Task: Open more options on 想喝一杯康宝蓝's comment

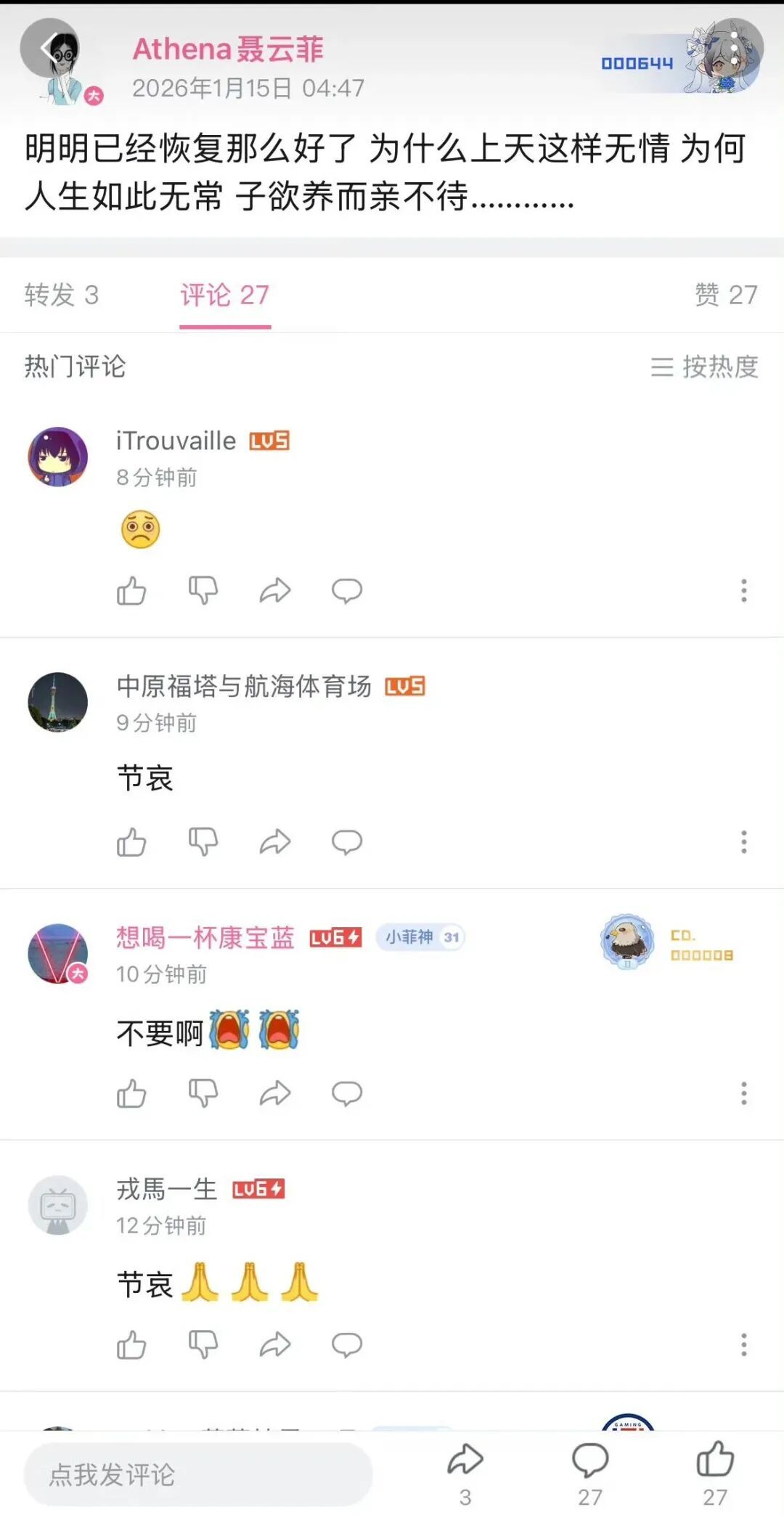Action: 743,1093
